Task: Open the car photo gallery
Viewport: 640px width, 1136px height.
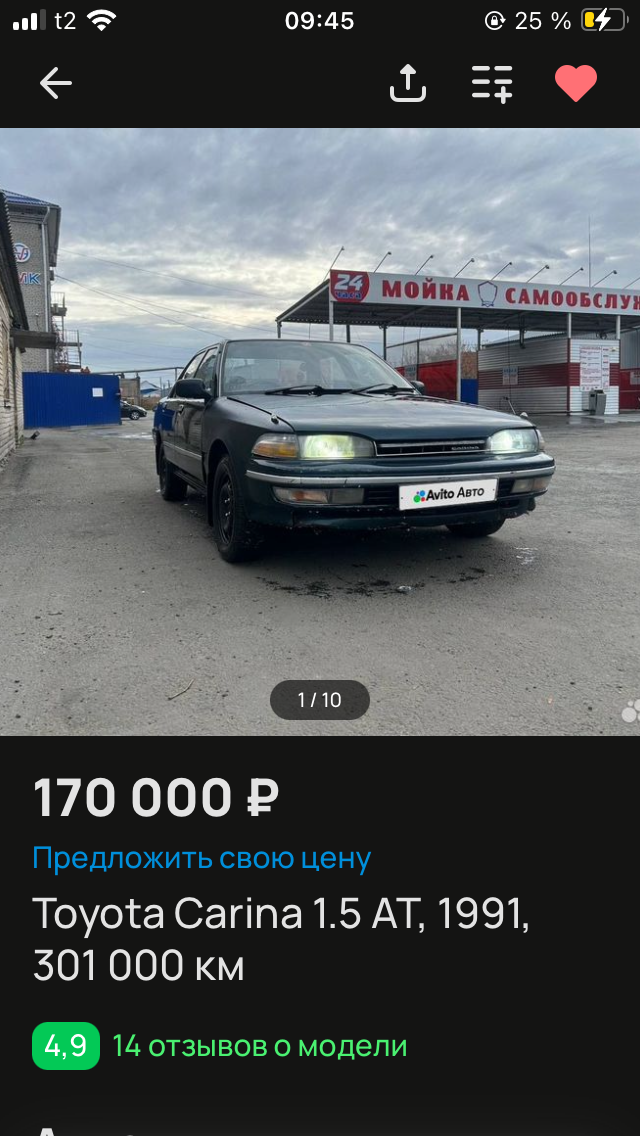Action: coord(320,430)
